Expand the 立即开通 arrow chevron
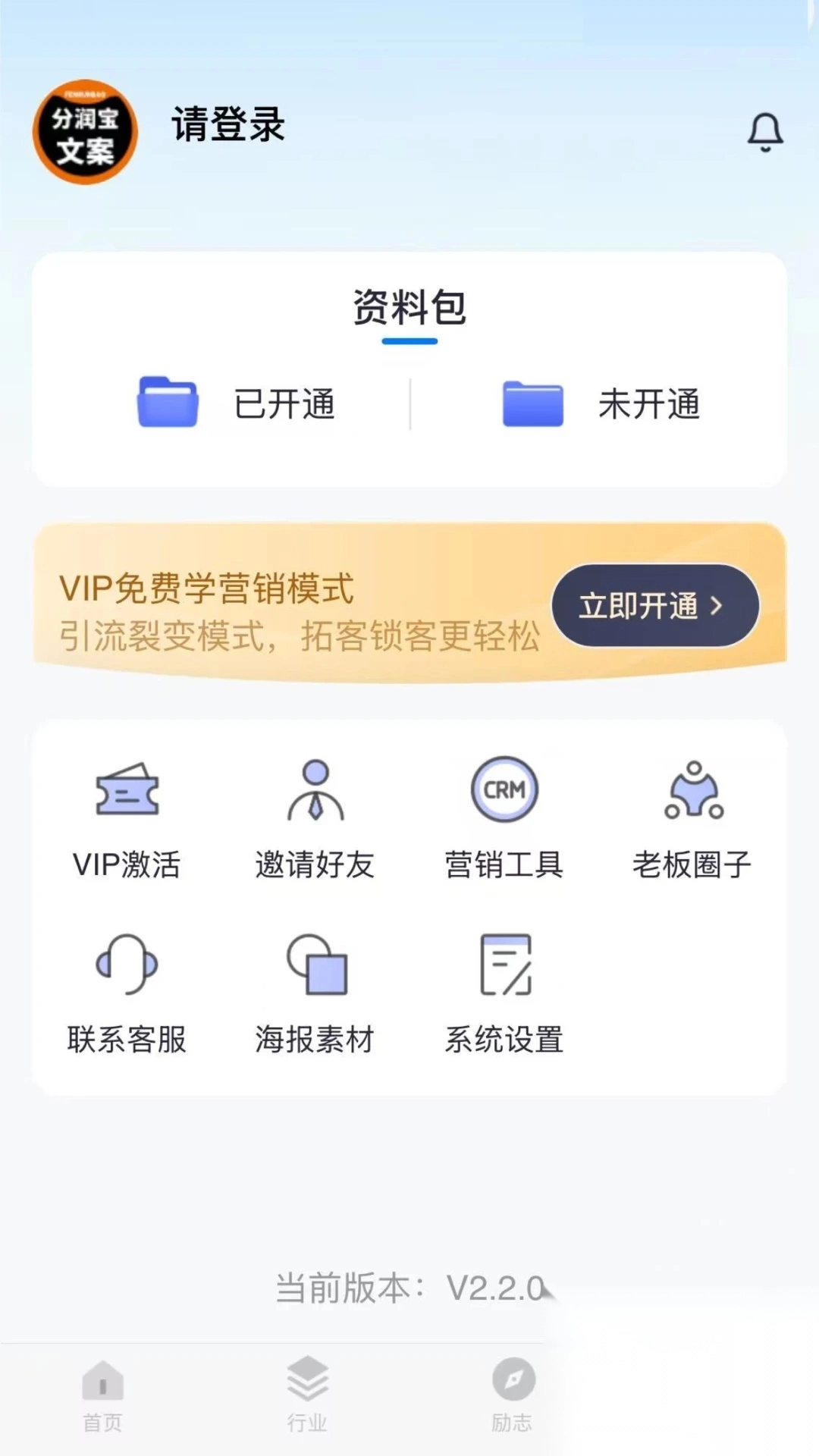Screen dimensions: 819x1456 [x=718, y=605]
